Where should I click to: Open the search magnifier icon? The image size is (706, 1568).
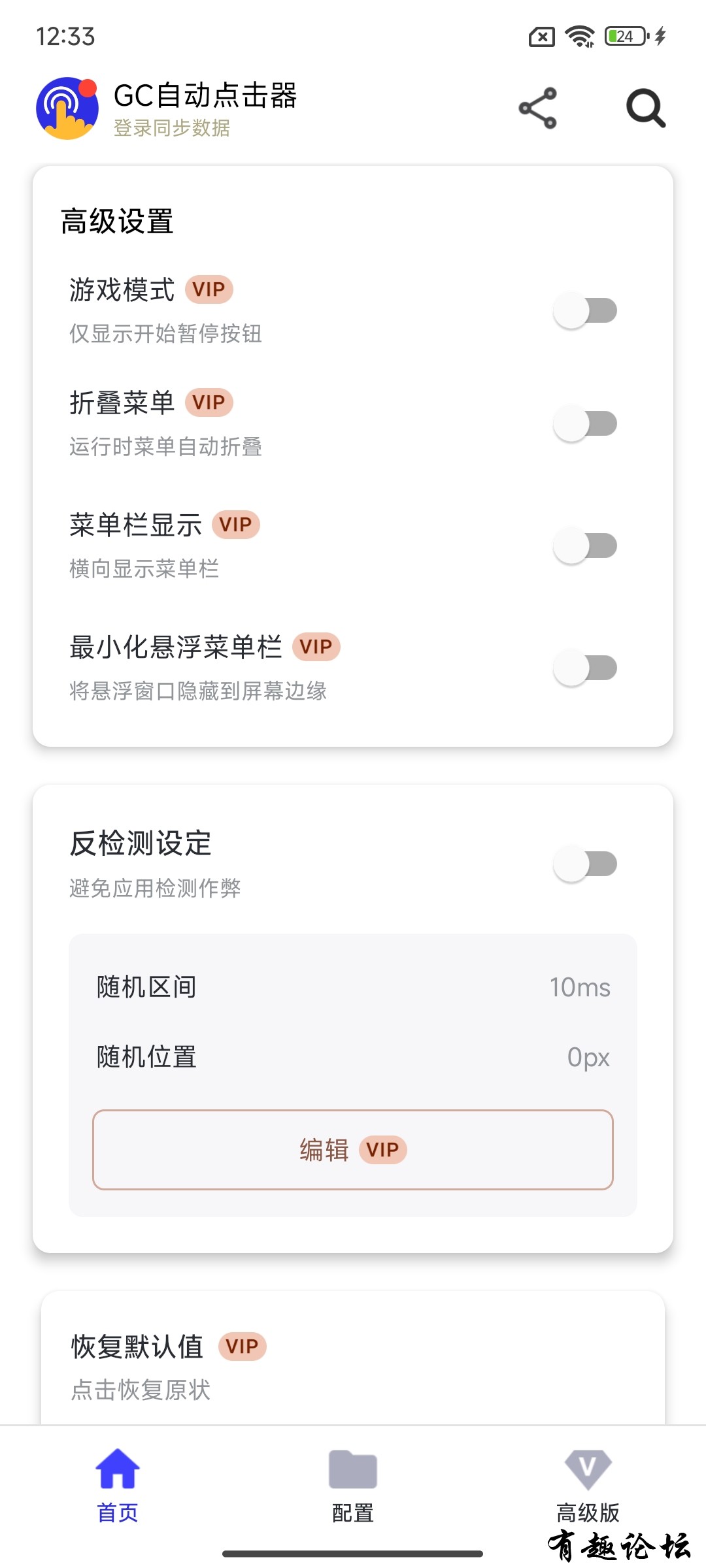pyautogui.click(x=645, y=108)
